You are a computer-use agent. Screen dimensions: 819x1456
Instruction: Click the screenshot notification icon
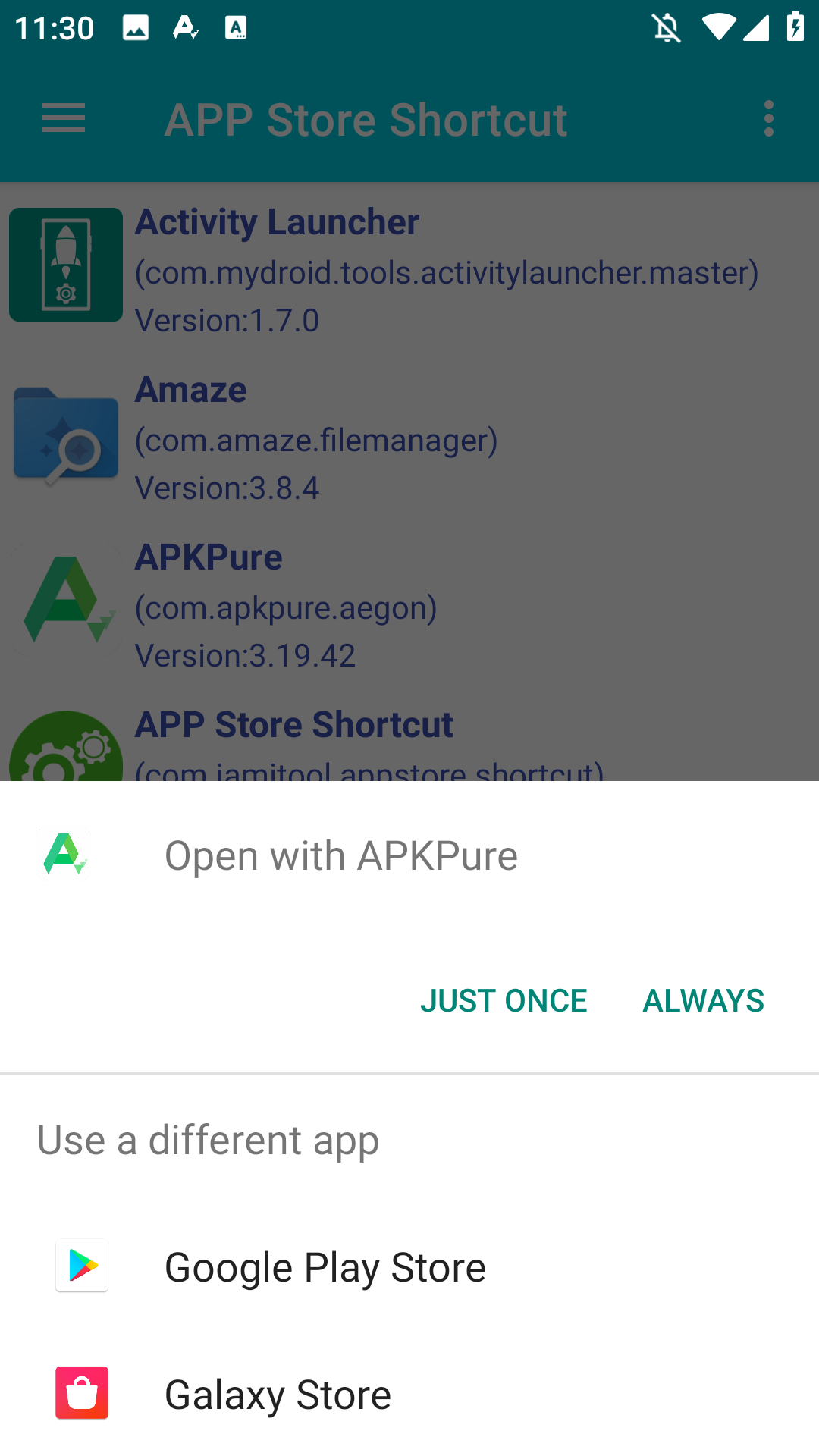pos(136,27)
